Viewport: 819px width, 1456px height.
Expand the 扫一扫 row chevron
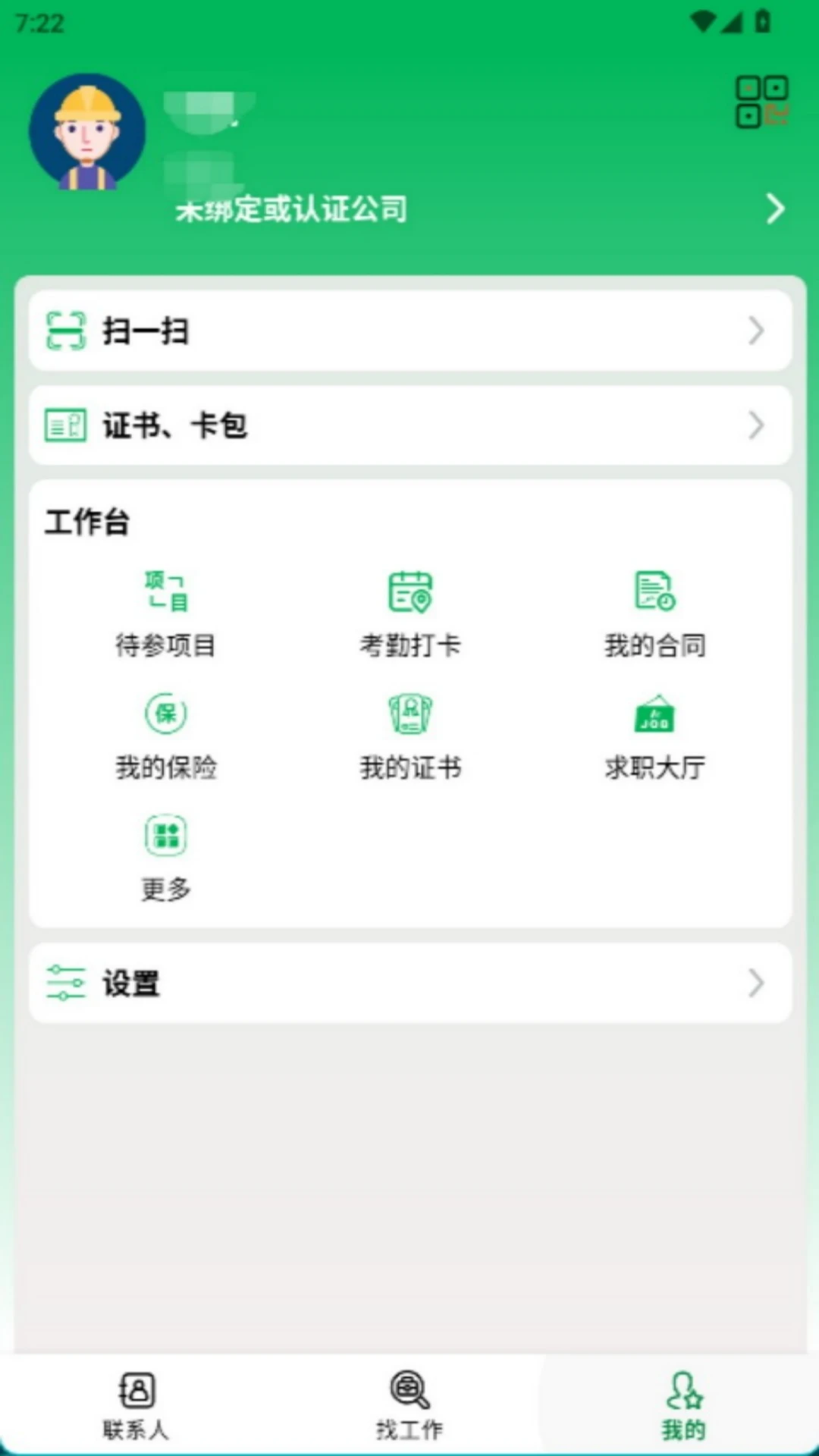[755, 331]
